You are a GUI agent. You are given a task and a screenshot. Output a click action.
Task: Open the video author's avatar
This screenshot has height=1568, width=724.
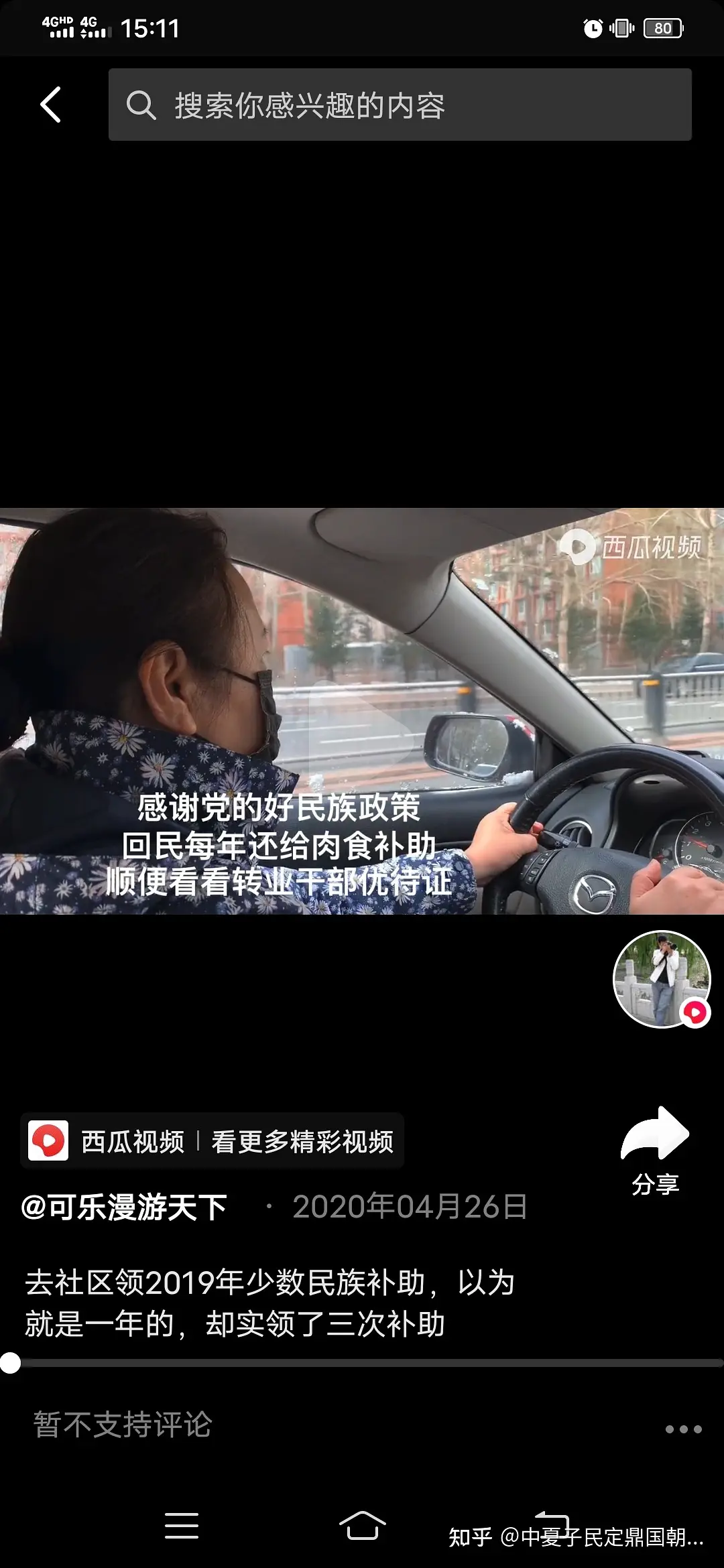[x=662, y=979]
